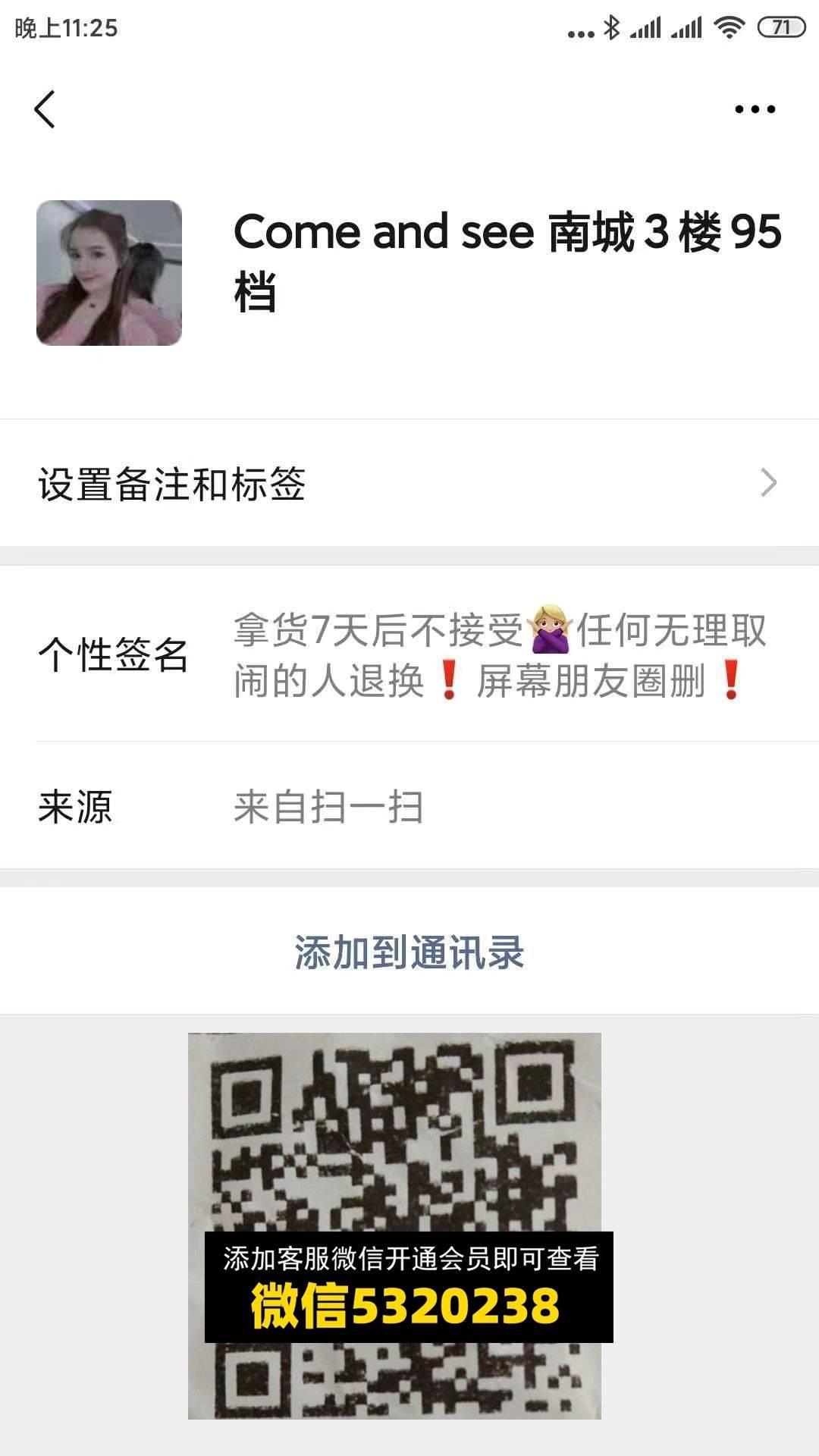The height and width of the screenshot is (1456, 819).
Task: Go back with the top-left arrow
Action: [45, 109]
